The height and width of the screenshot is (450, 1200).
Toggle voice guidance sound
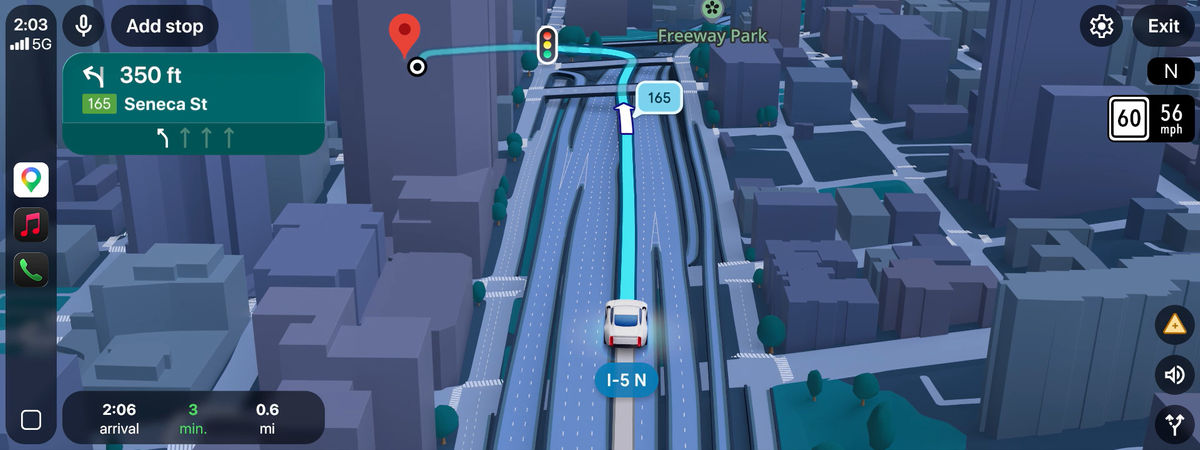1174,375
